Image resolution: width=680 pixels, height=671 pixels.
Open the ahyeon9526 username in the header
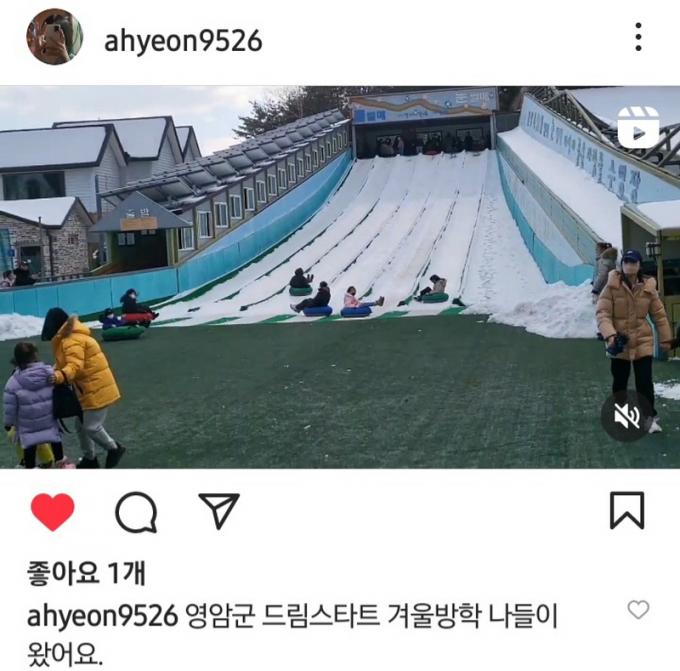click(183, 40)
